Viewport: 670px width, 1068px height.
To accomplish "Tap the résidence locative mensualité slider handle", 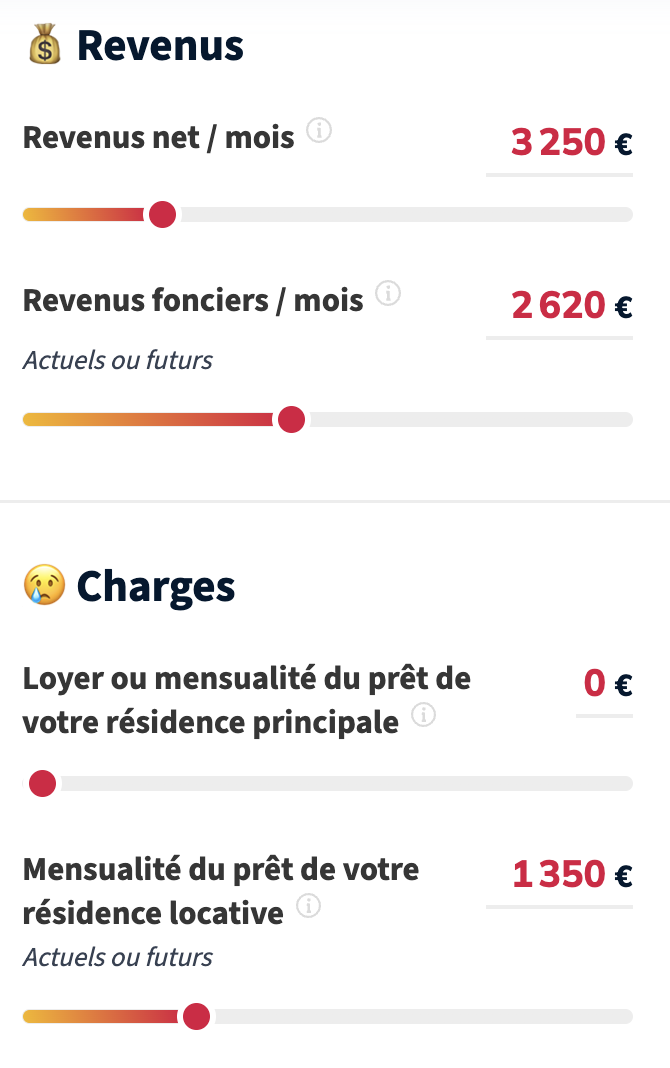I will (197, 1016).
